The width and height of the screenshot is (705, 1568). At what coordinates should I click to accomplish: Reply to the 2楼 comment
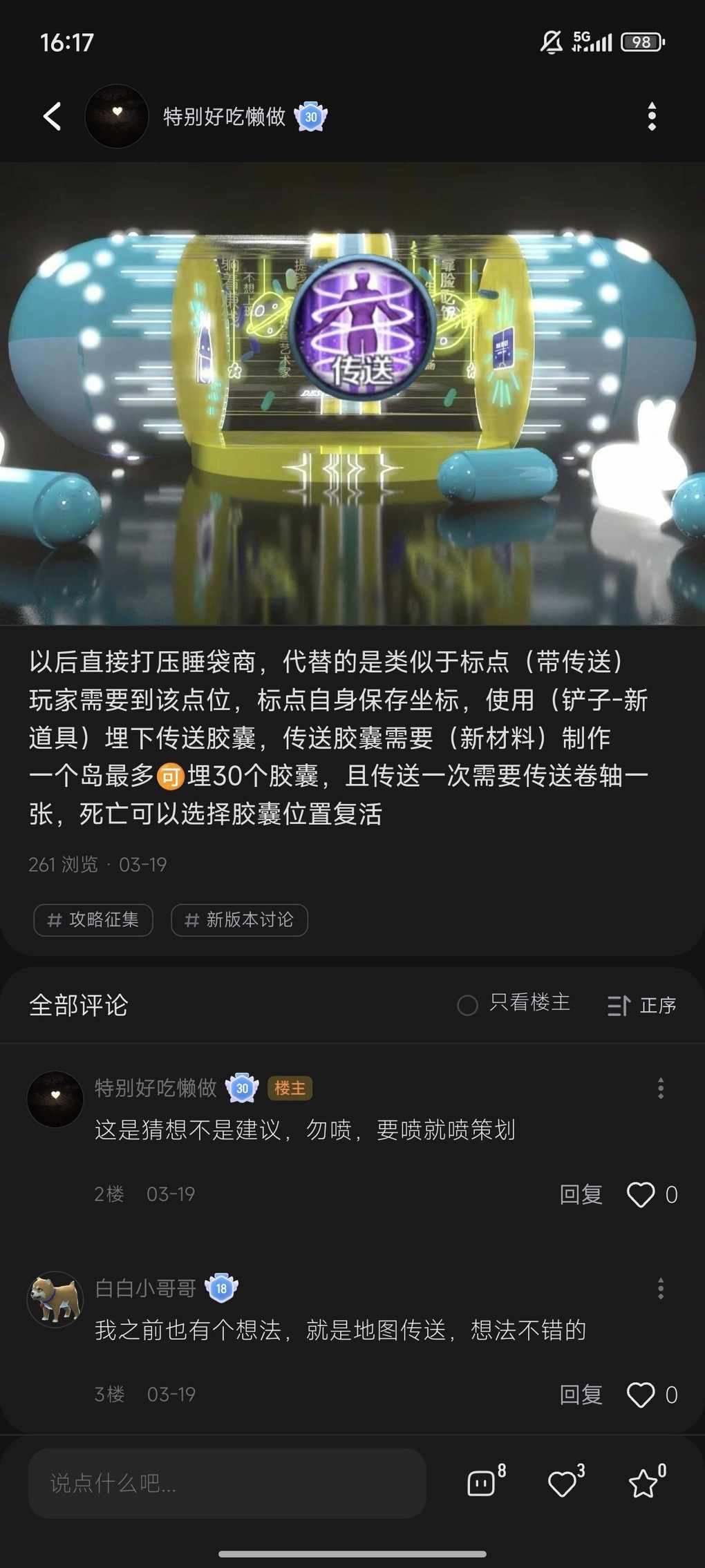[581, 1194]
